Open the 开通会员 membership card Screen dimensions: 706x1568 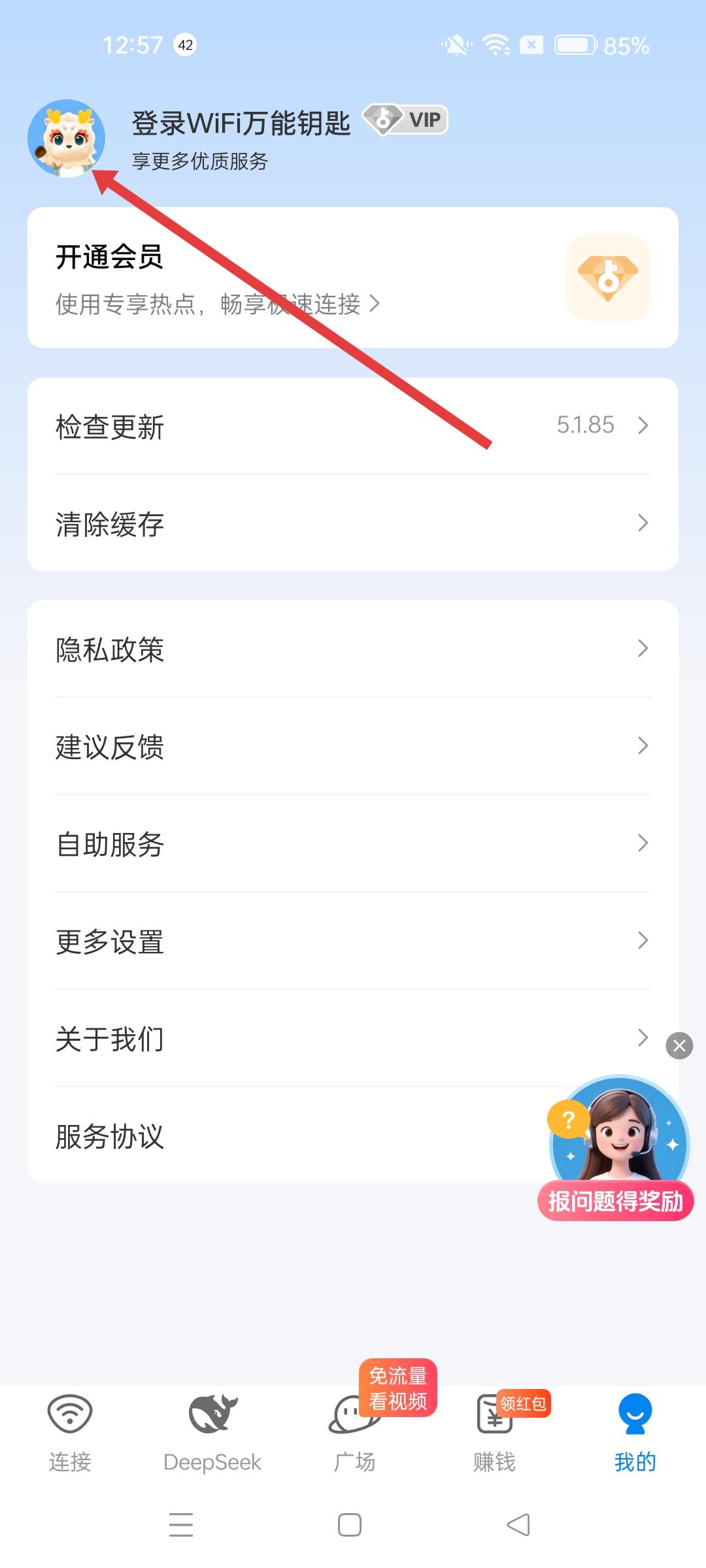[x=353, y=278]
